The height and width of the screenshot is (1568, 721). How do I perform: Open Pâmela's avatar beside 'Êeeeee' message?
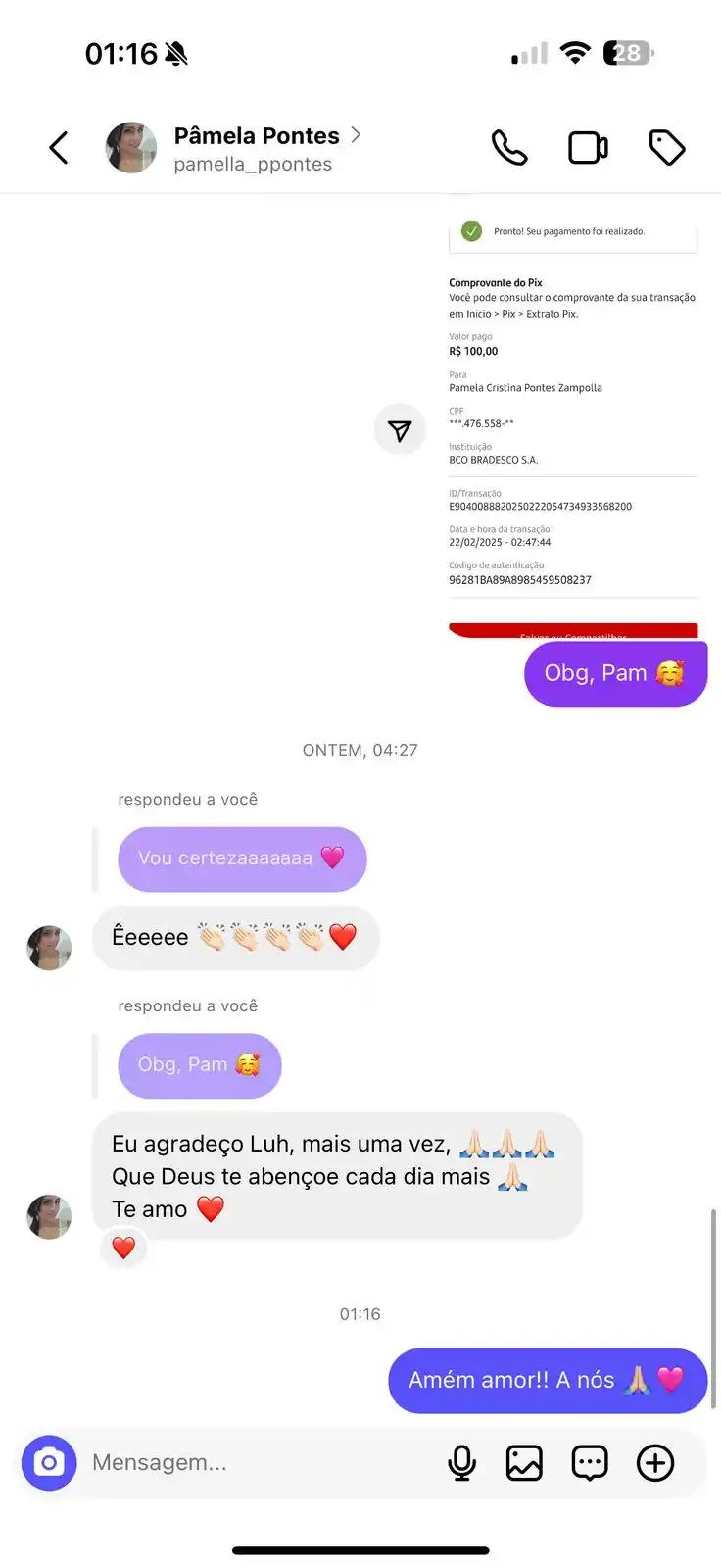49,948
